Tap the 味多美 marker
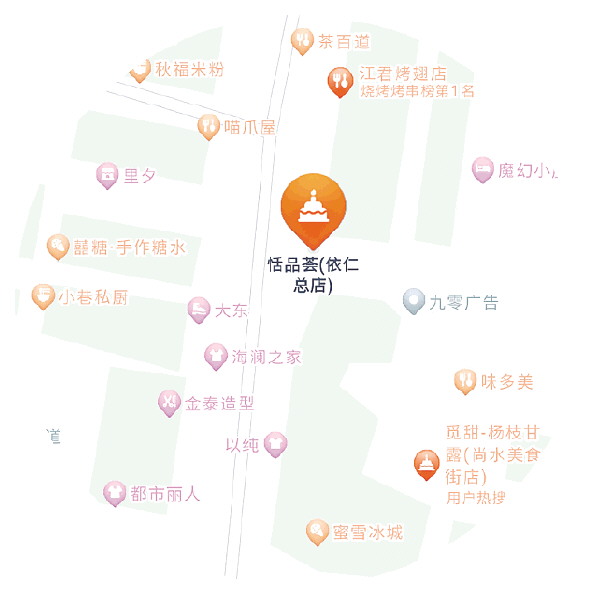 click(464, 380)
